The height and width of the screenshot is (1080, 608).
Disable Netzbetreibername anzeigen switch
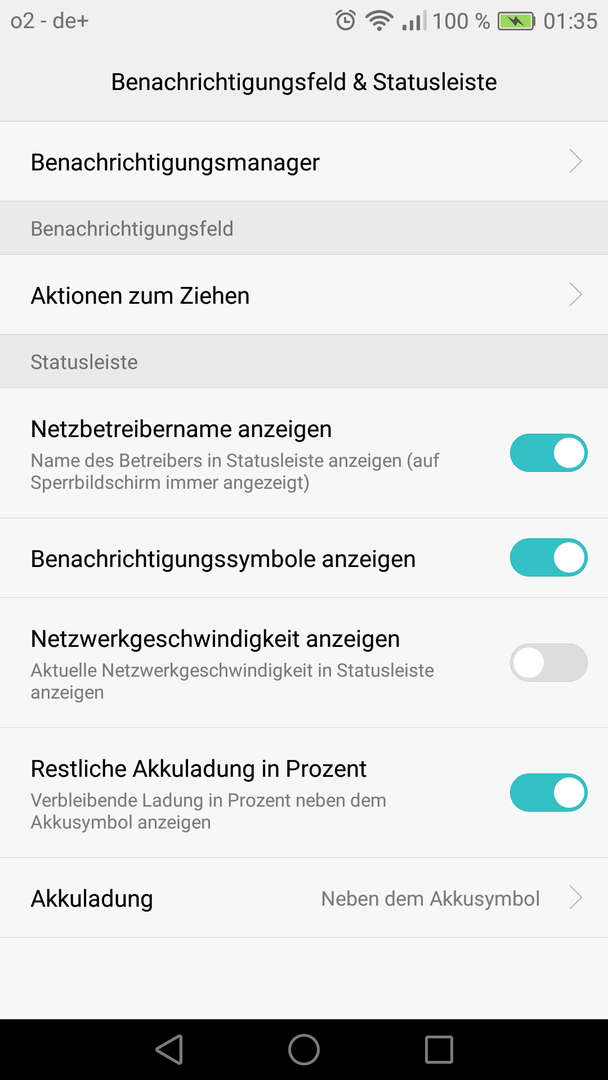(x=548, y=453)
